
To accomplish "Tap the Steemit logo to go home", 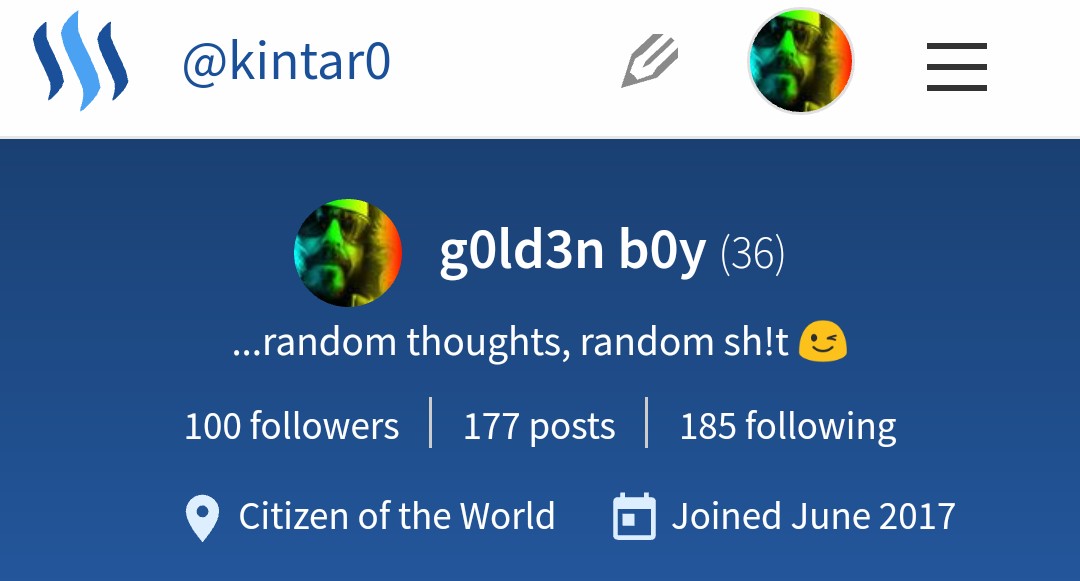I will point(81,62).
